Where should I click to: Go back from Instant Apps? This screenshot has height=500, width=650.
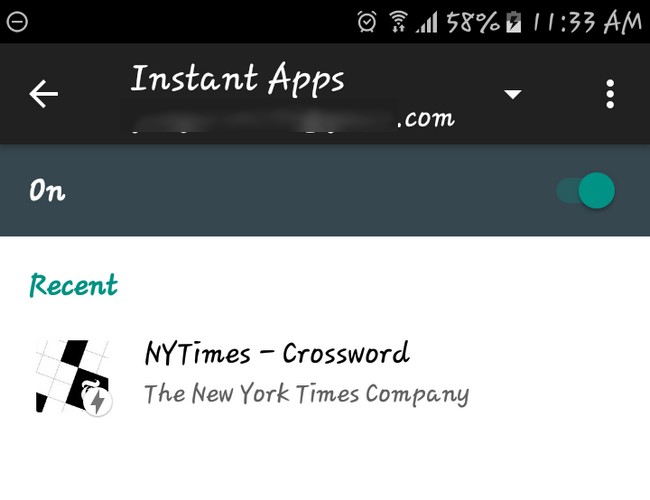(x=43, y=95)
